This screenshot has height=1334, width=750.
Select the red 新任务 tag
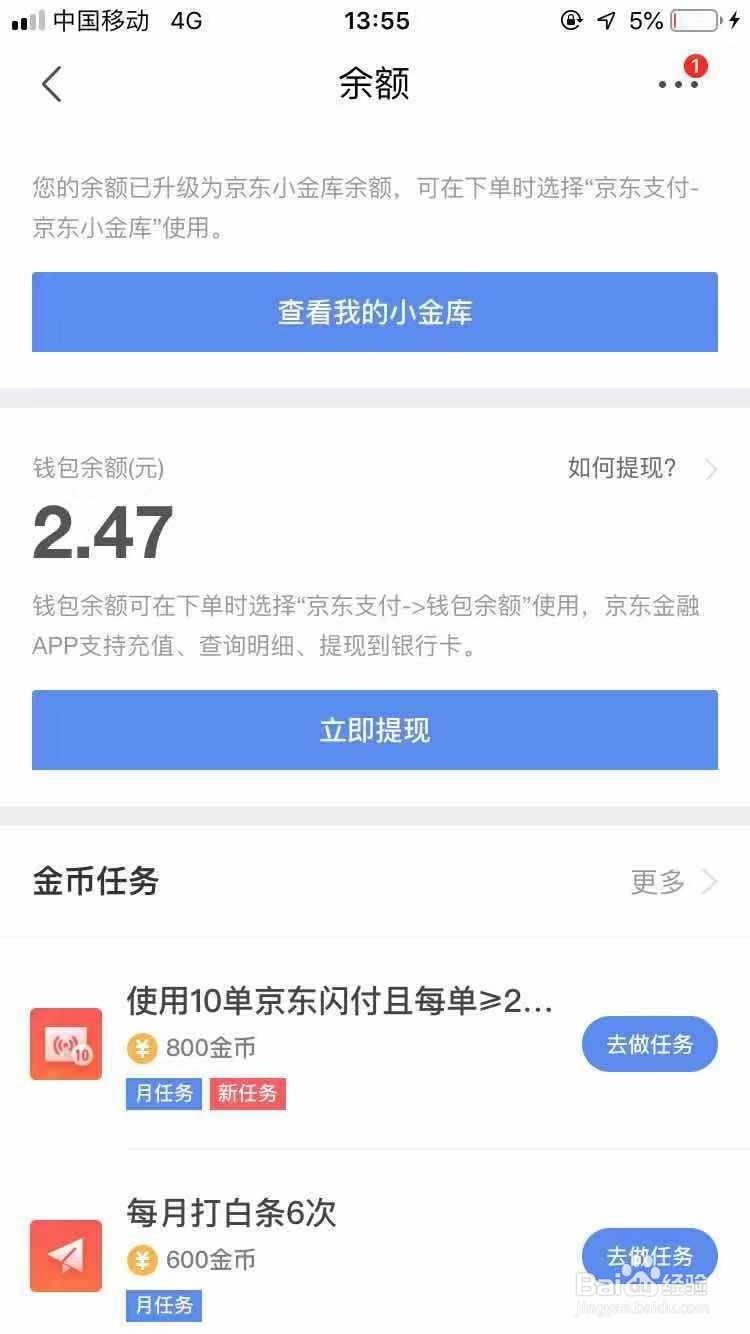pyautogui.click(x=247, y=1095)
